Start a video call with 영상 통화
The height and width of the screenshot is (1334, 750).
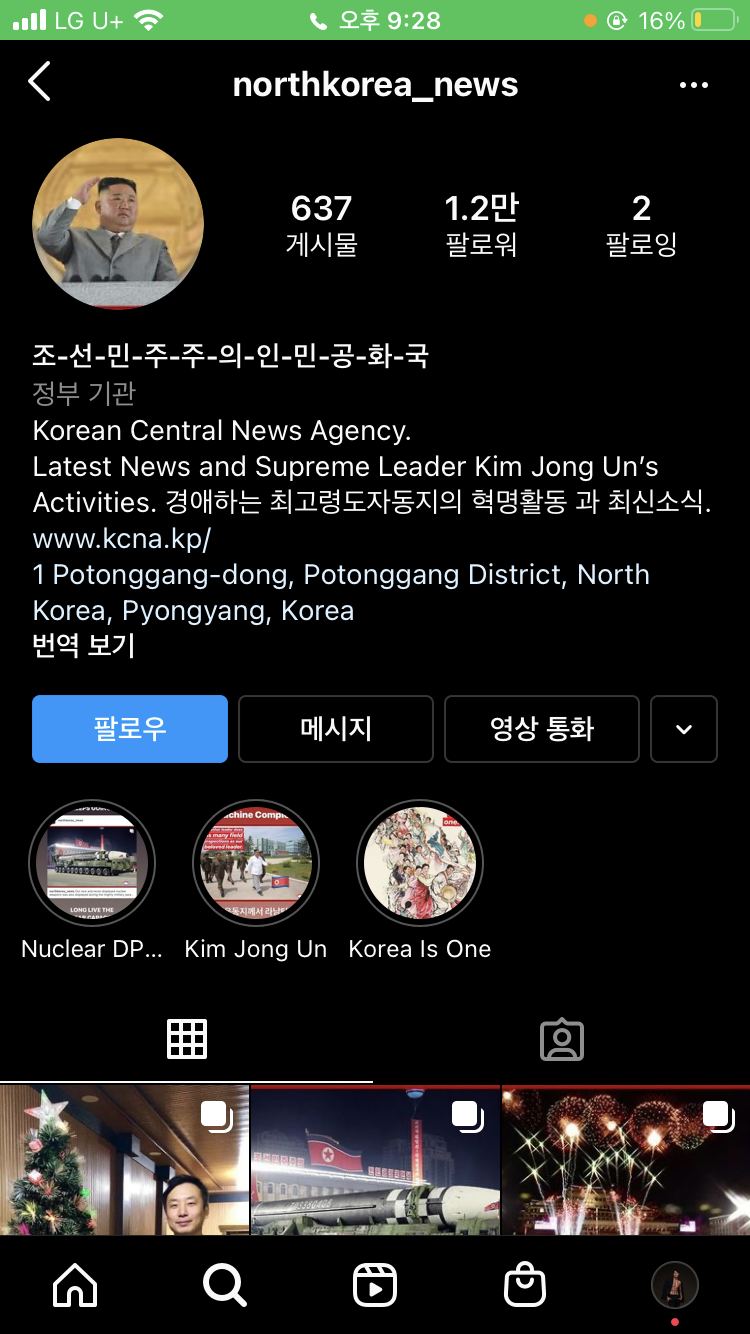point(541,729)
